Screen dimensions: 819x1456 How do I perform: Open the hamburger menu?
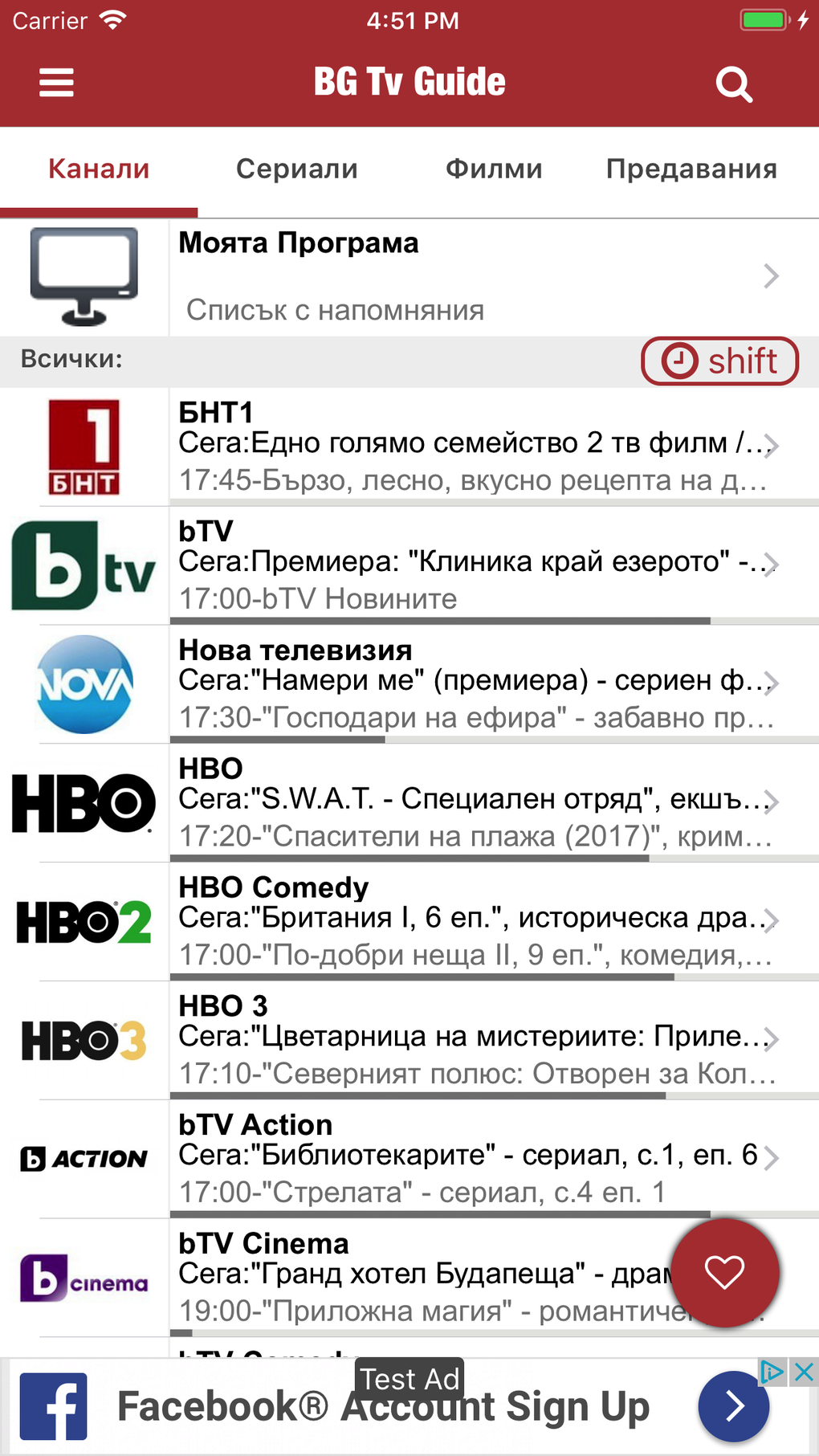(x=55, y=81)
